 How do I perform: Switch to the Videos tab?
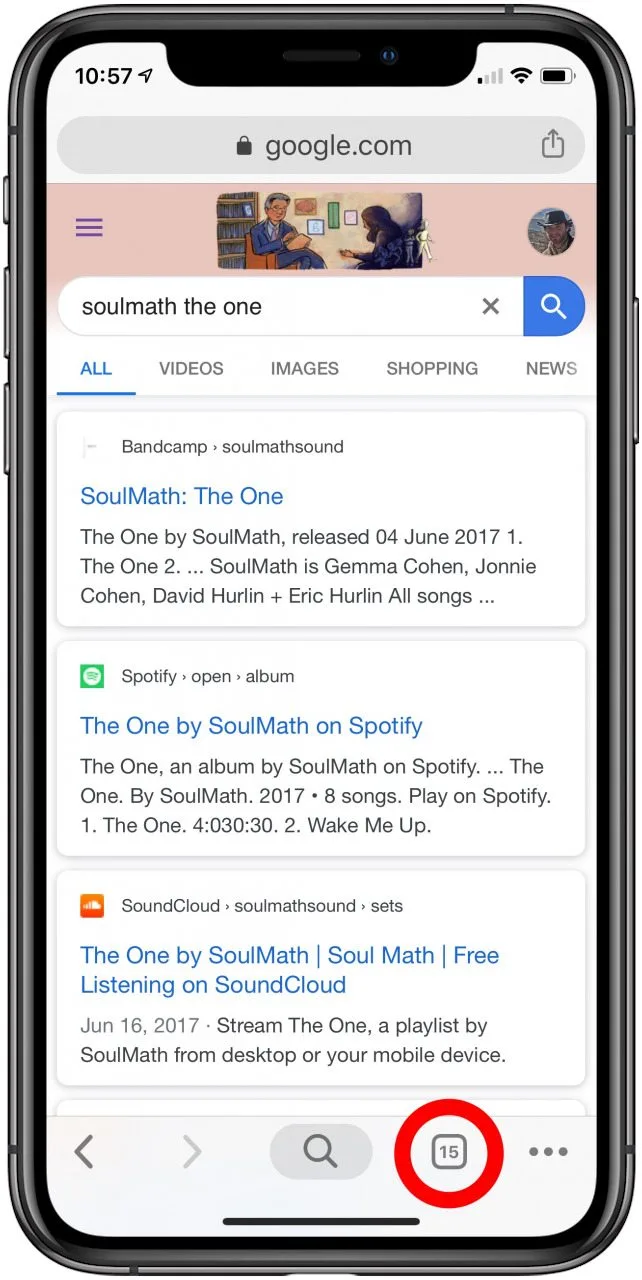pos(191,368)
